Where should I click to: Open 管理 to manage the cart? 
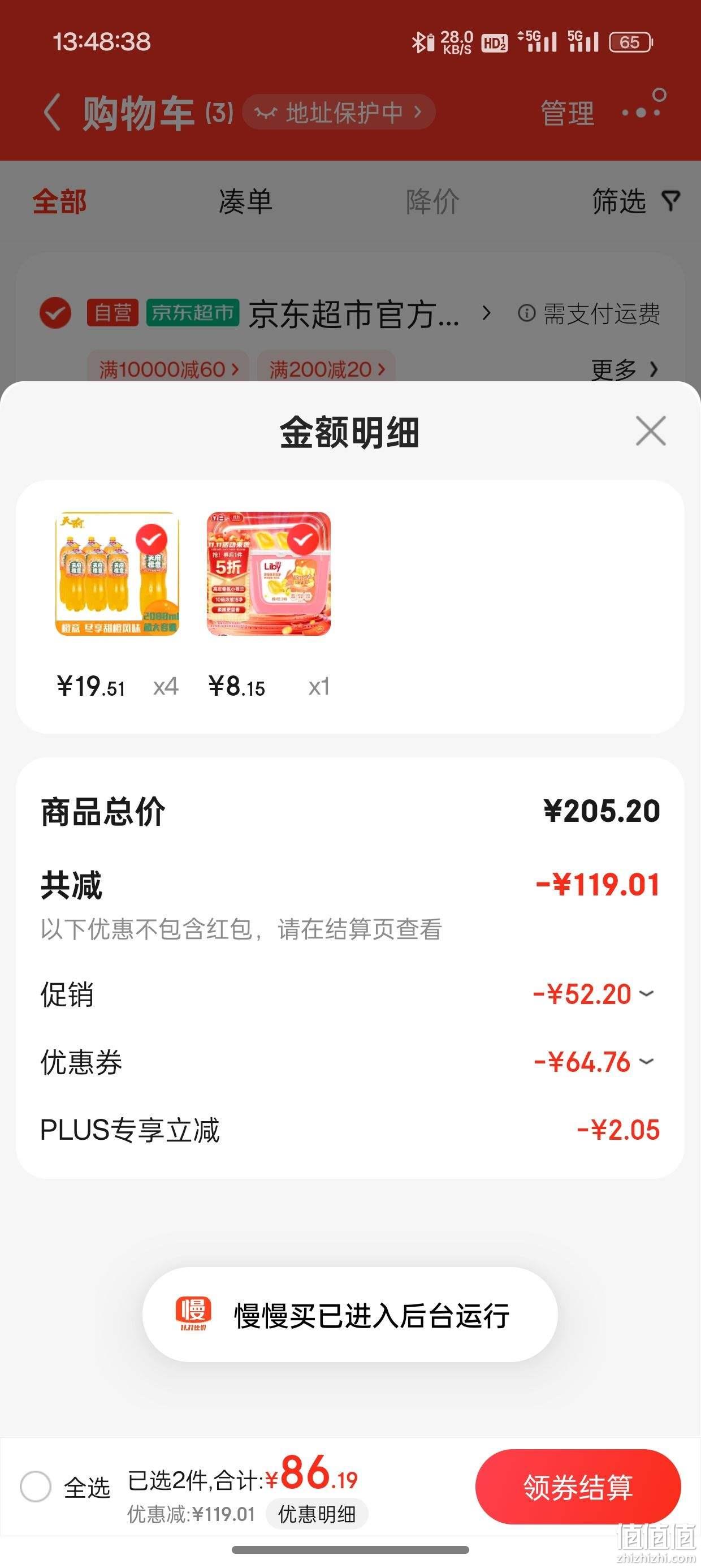click(x=567, y=113)
